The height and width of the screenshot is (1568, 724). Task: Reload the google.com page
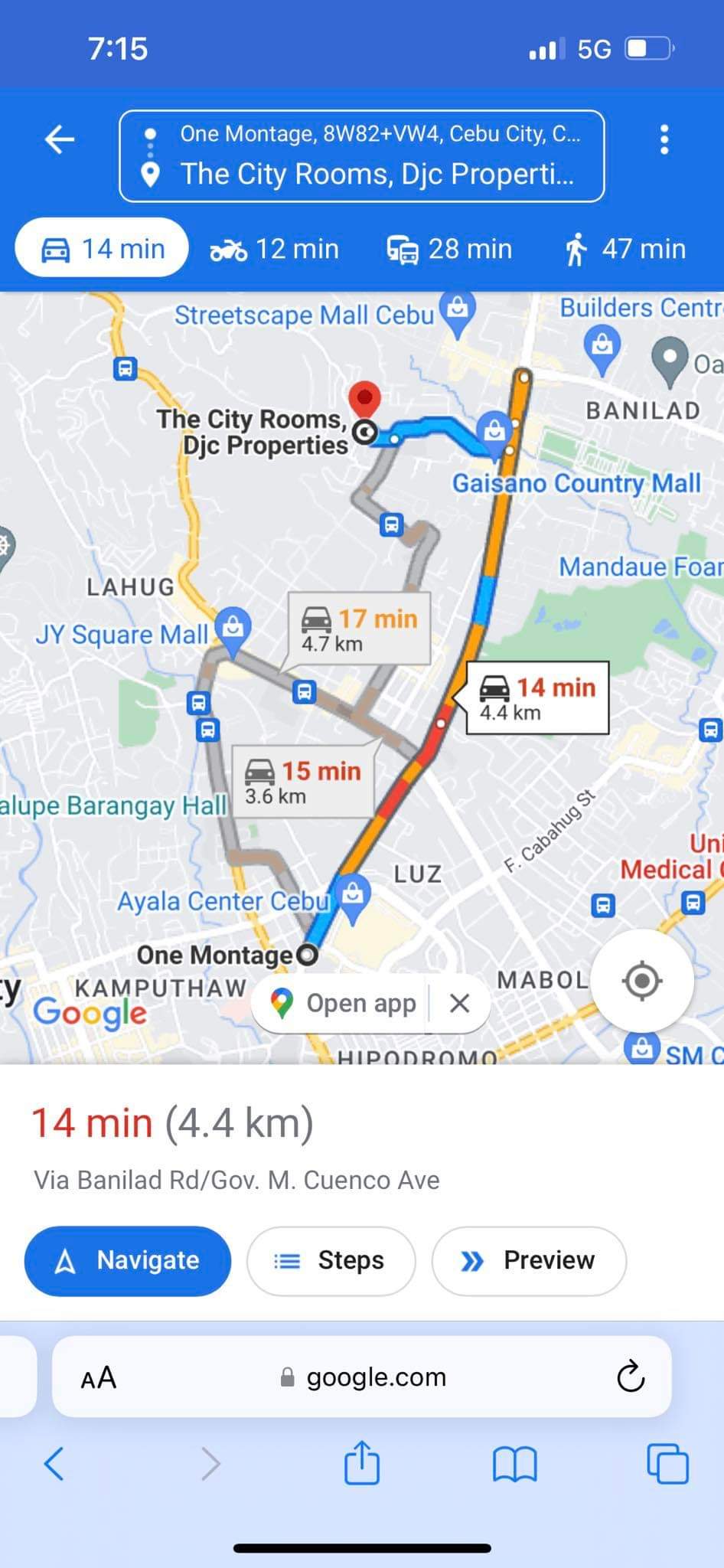pos(631,1377)
